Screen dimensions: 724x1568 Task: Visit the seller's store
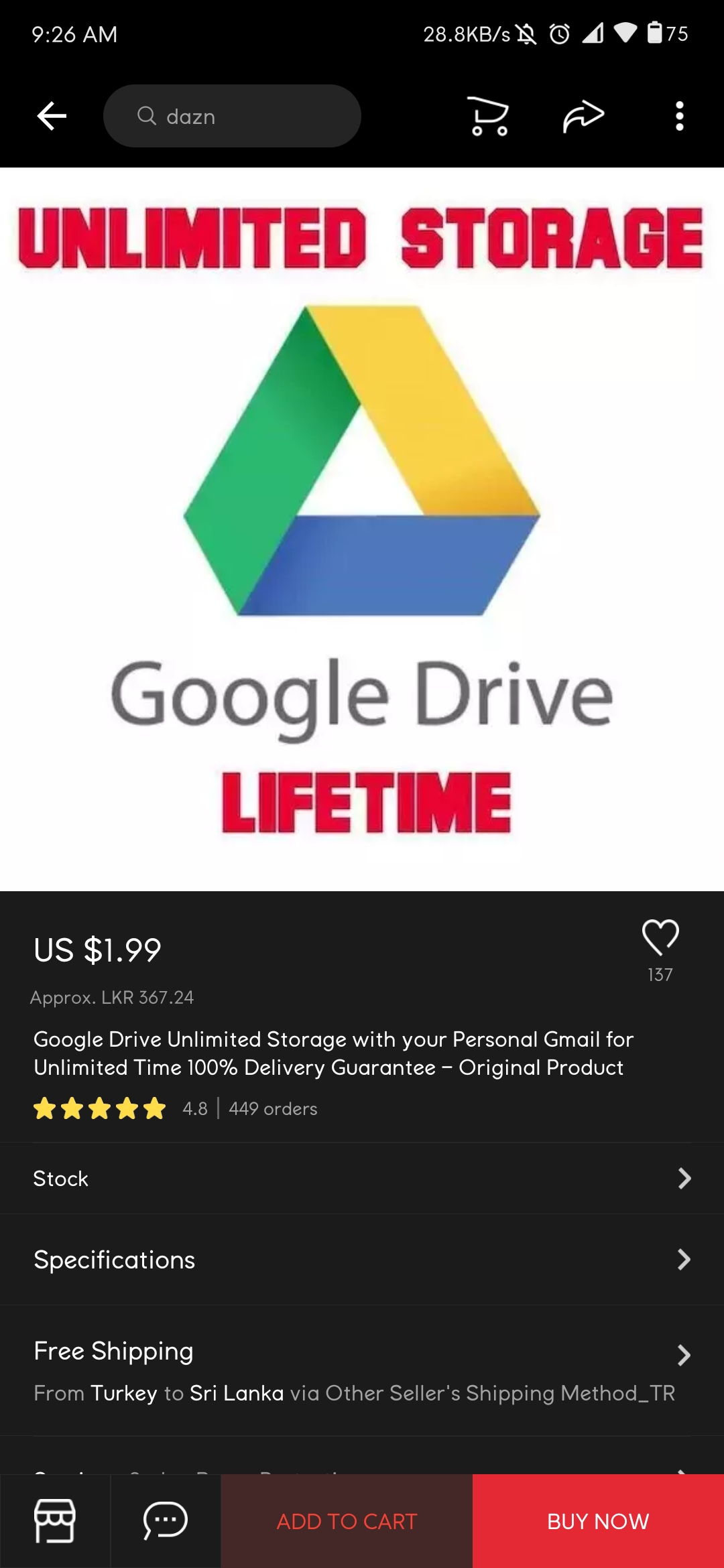55,1521
